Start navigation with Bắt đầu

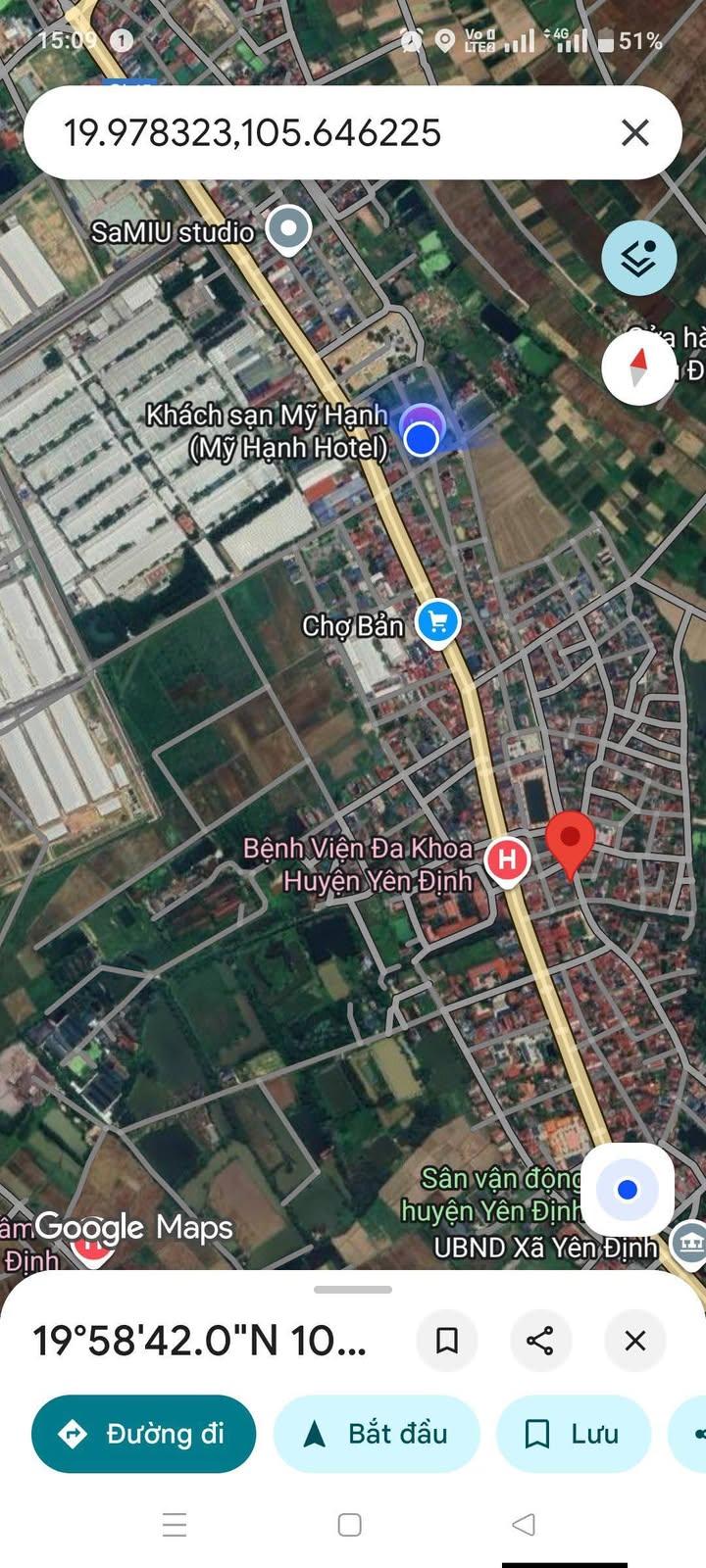coord(377,1434)
